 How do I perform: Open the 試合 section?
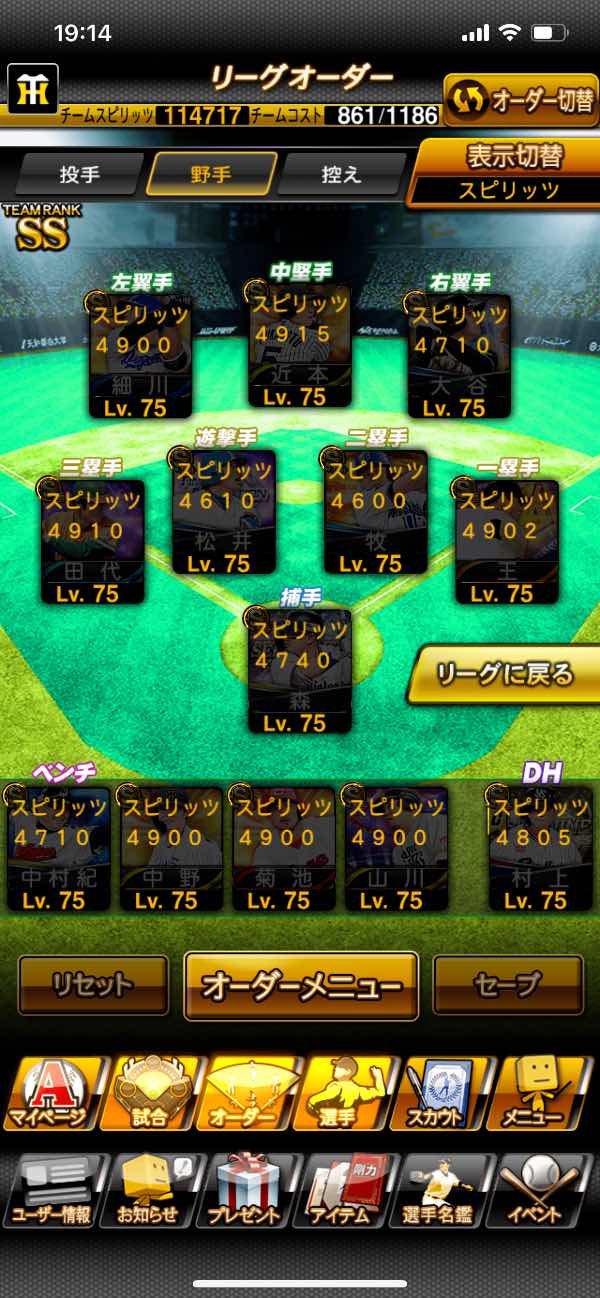151,1095
